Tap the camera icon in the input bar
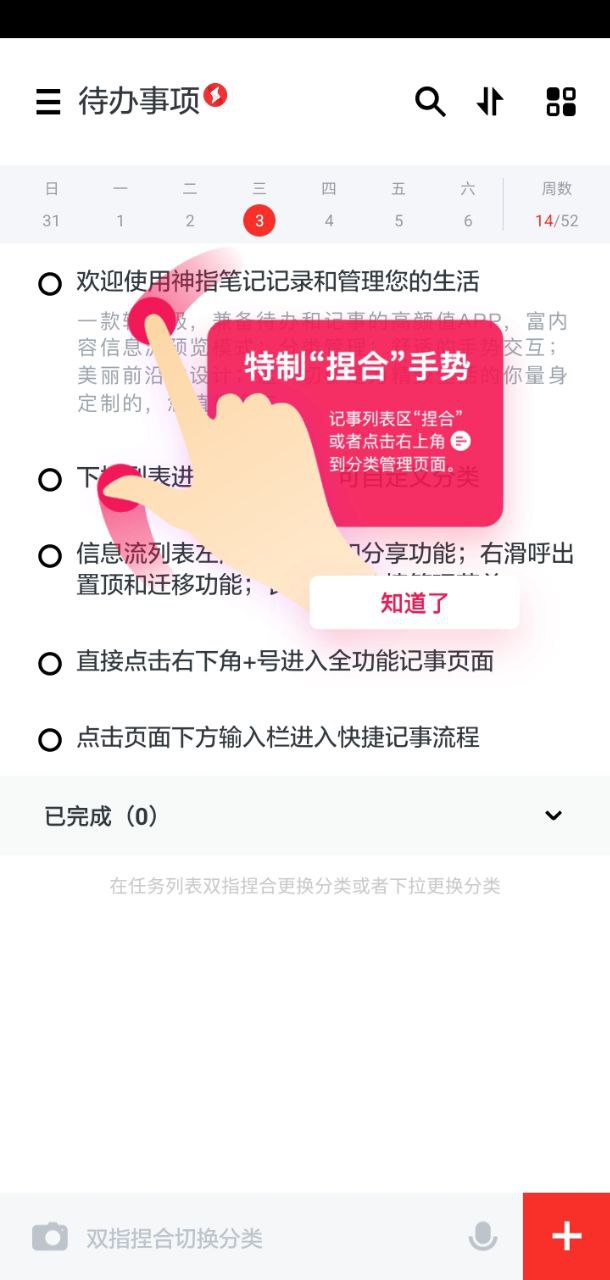 50,1237
